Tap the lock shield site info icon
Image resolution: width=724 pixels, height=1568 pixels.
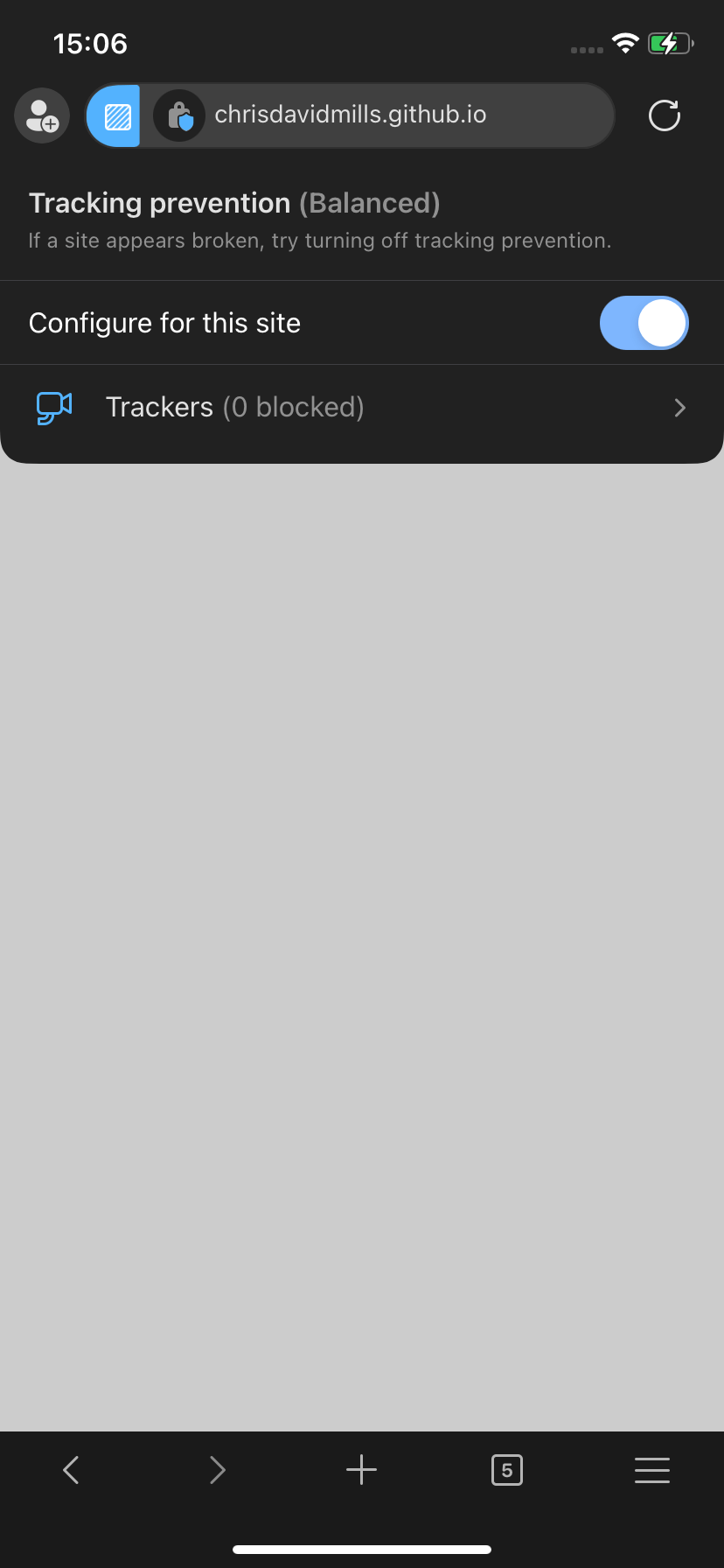point(179,115)
